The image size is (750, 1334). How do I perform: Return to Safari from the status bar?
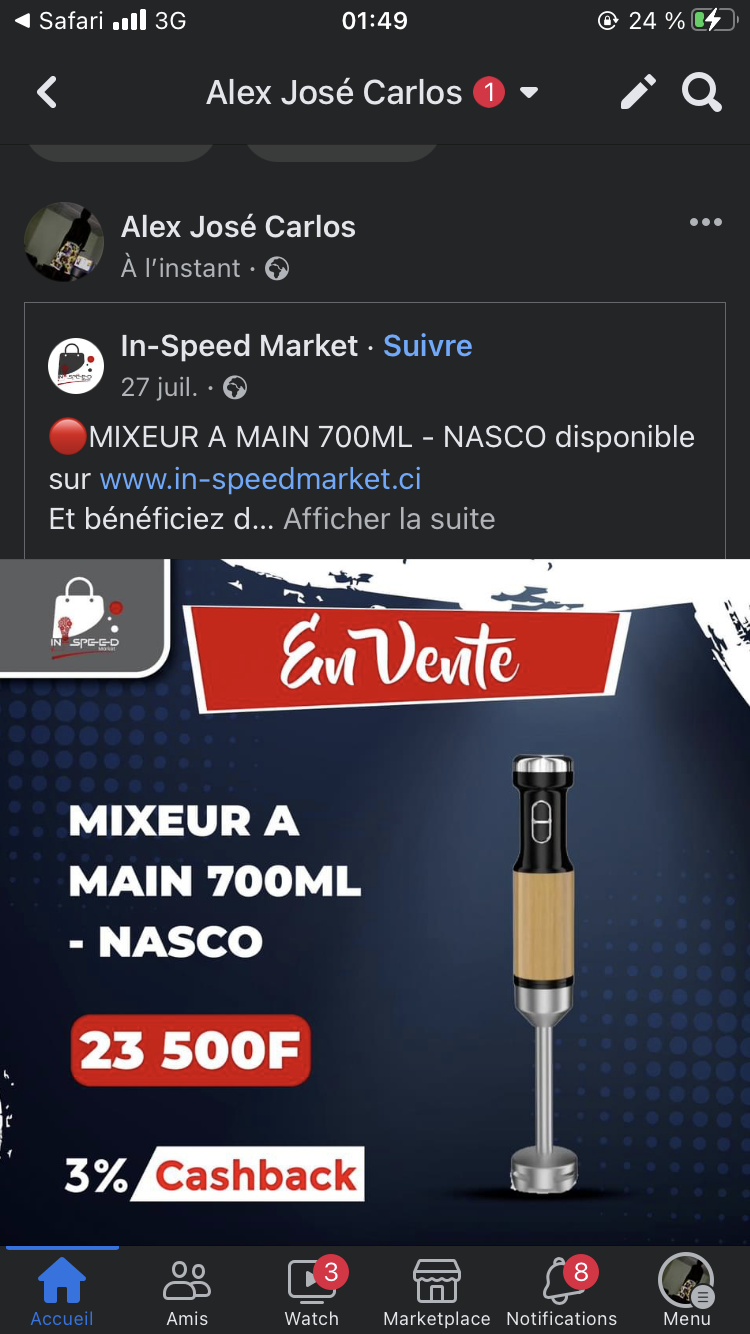(58, 20)
